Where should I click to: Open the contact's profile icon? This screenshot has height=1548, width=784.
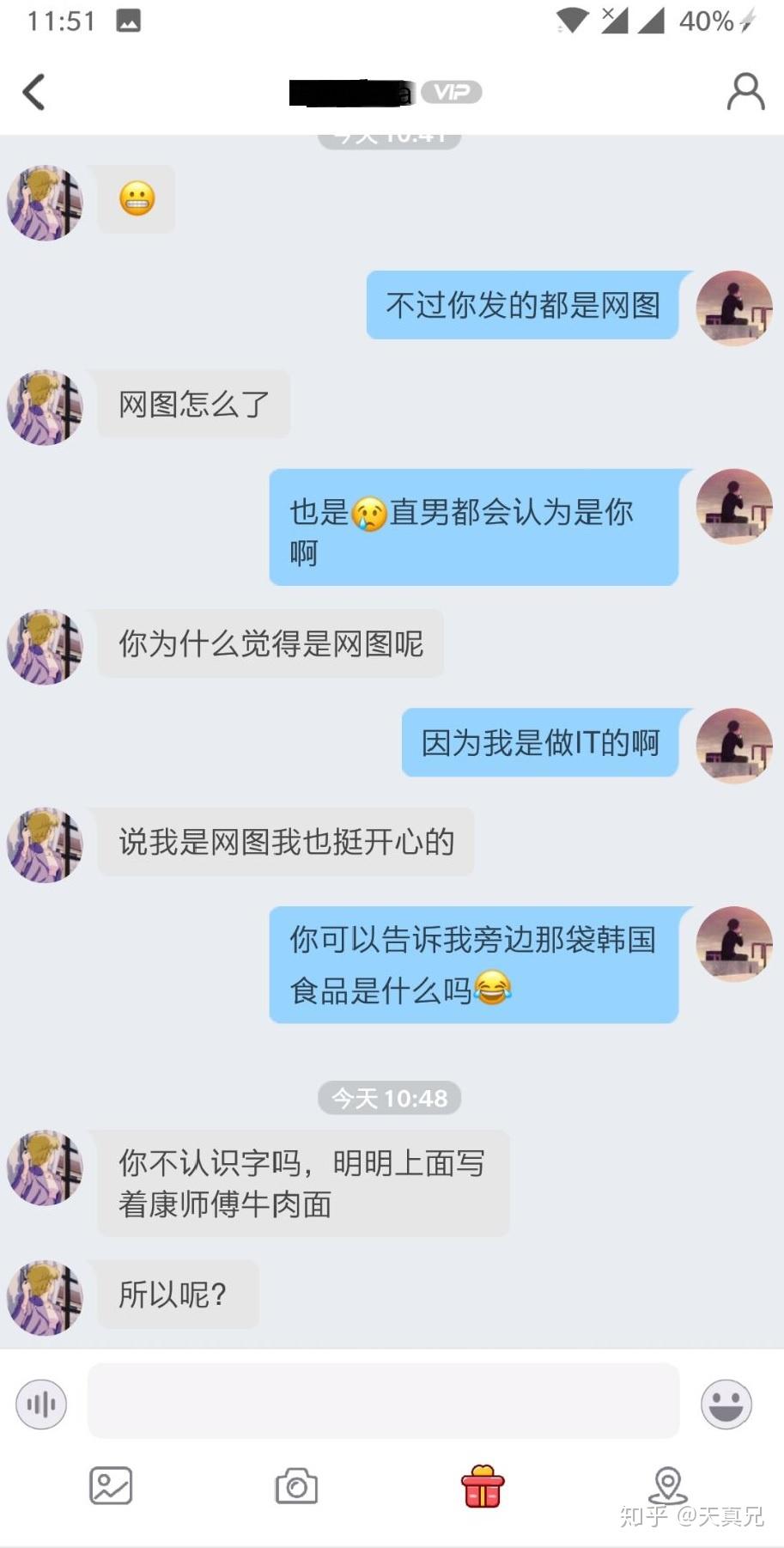745,92
